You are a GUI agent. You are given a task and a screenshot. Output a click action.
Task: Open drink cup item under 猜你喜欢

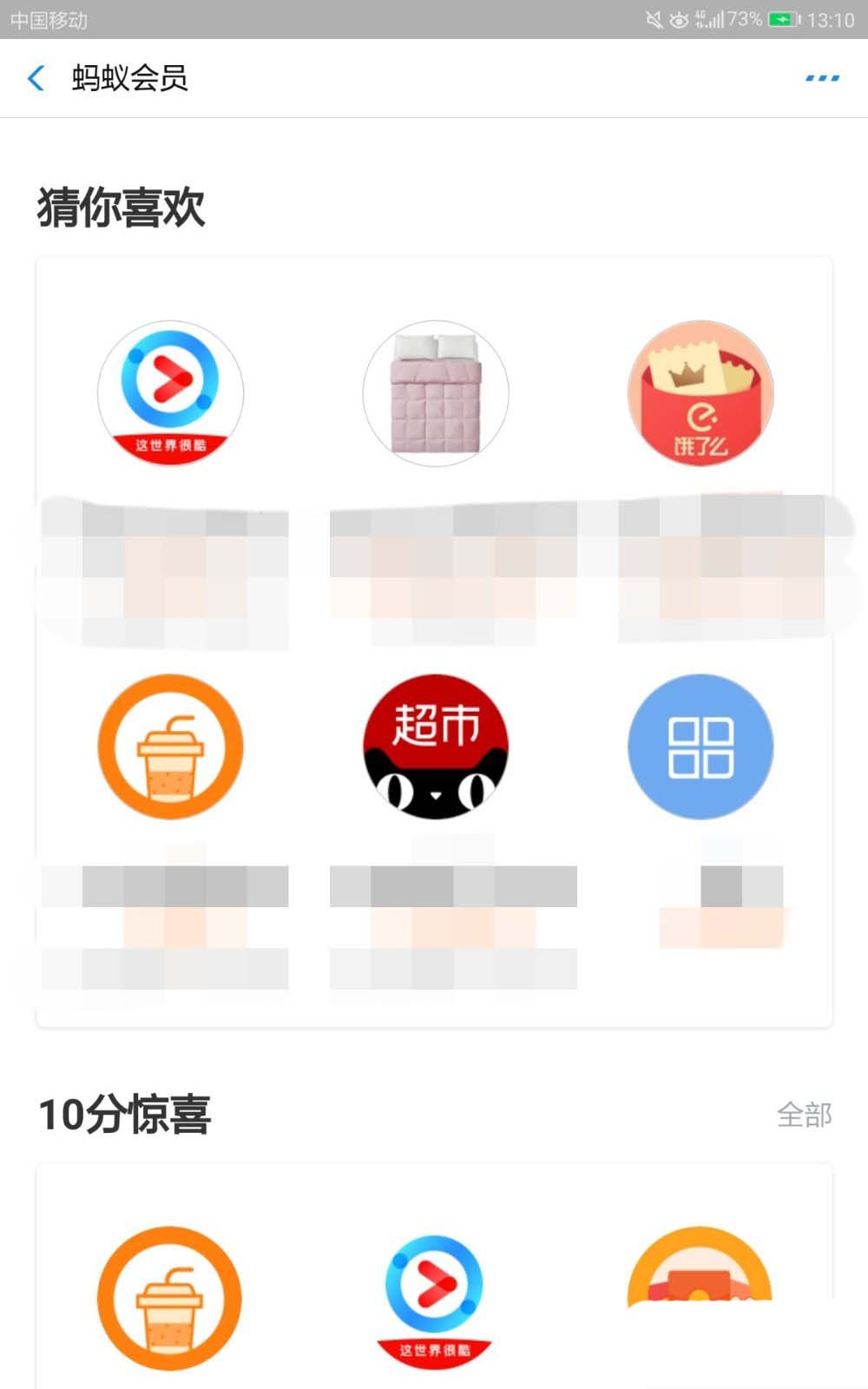(170, 747)
